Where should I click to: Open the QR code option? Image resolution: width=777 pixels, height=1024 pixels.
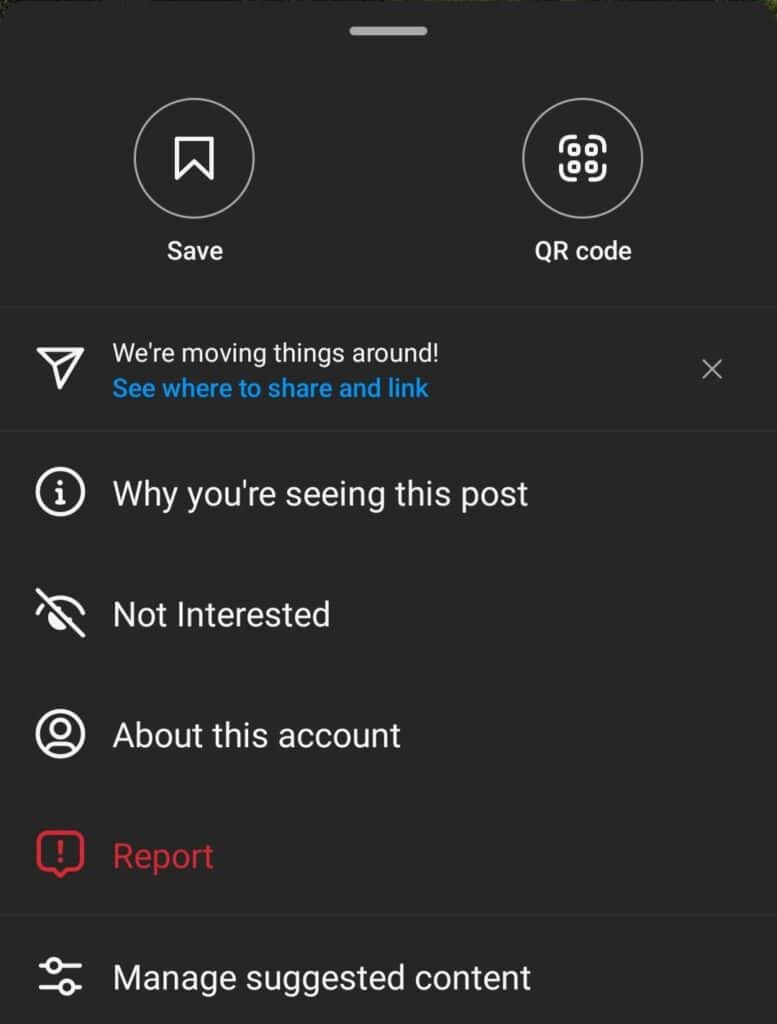pos(582,158)
